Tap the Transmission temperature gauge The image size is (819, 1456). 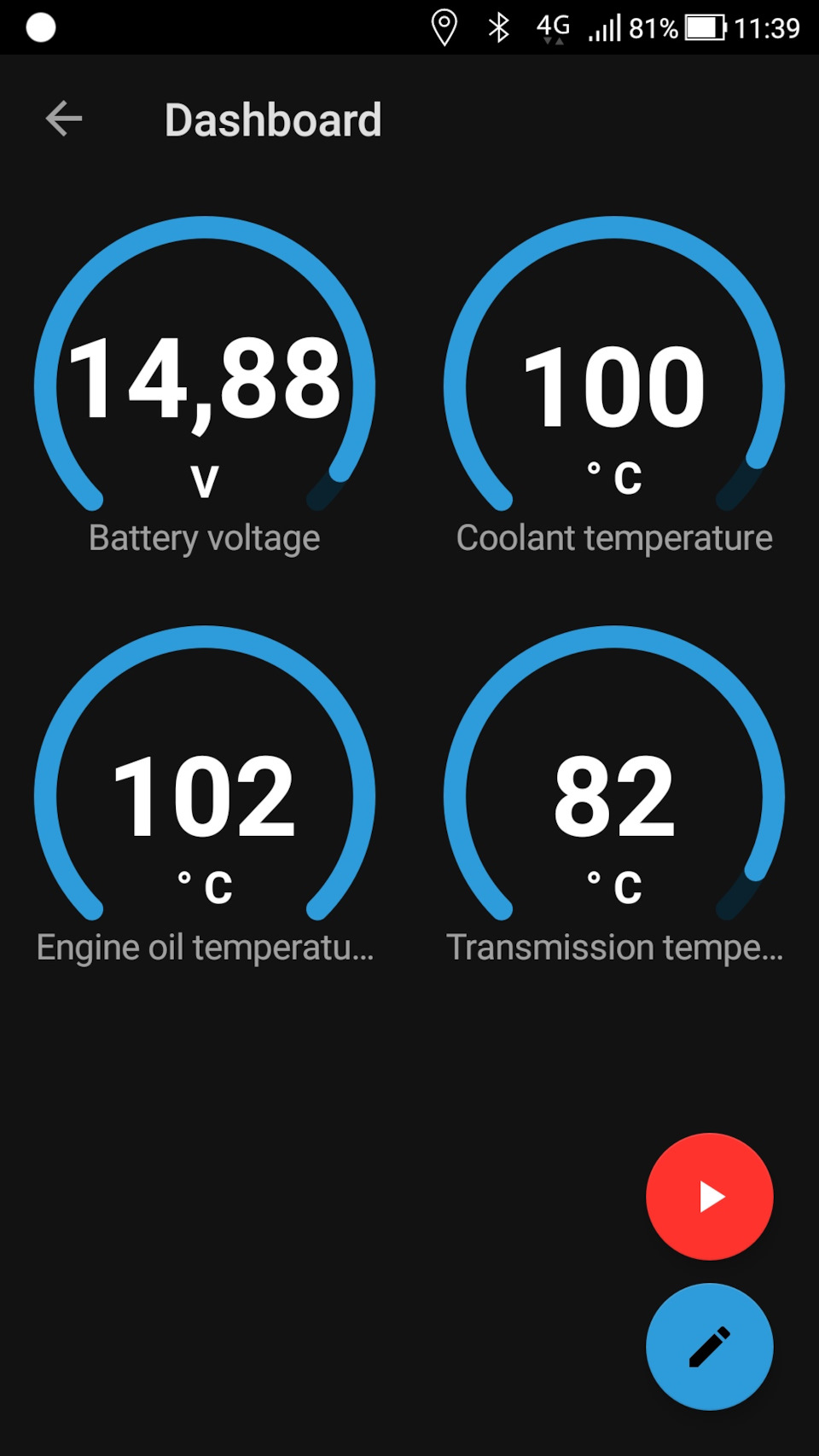click(x=613, y=793)
